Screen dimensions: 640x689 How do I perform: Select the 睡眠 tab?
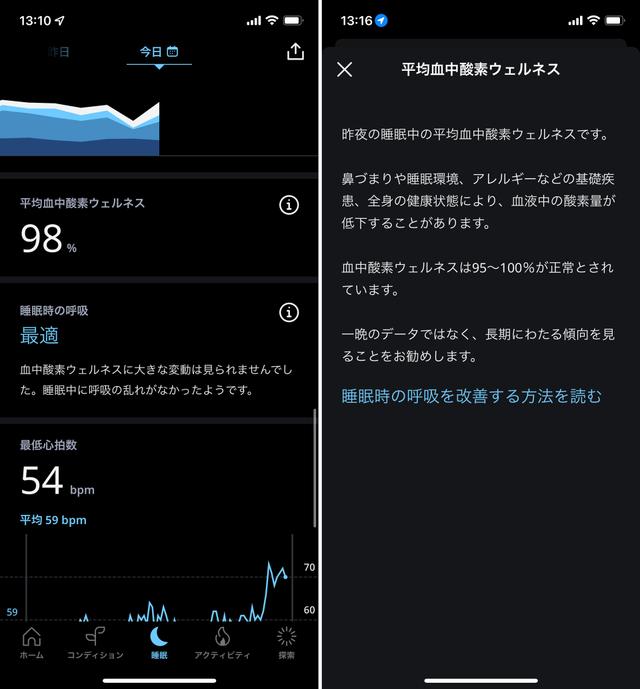coord(159,642)
